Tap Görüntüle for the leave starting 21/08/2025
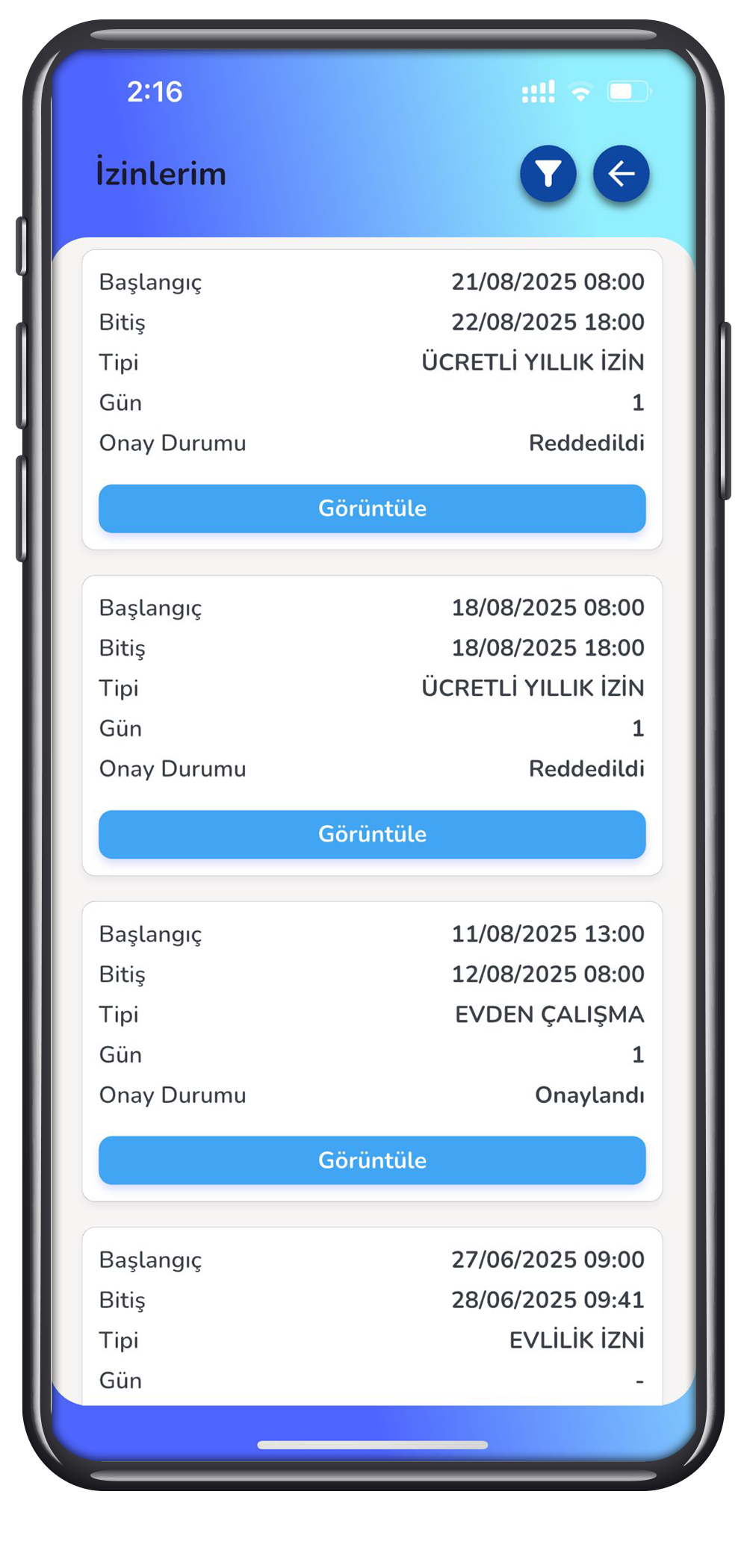The width and height of the screenshot is (747, 1568). click(x=372, y=508)
